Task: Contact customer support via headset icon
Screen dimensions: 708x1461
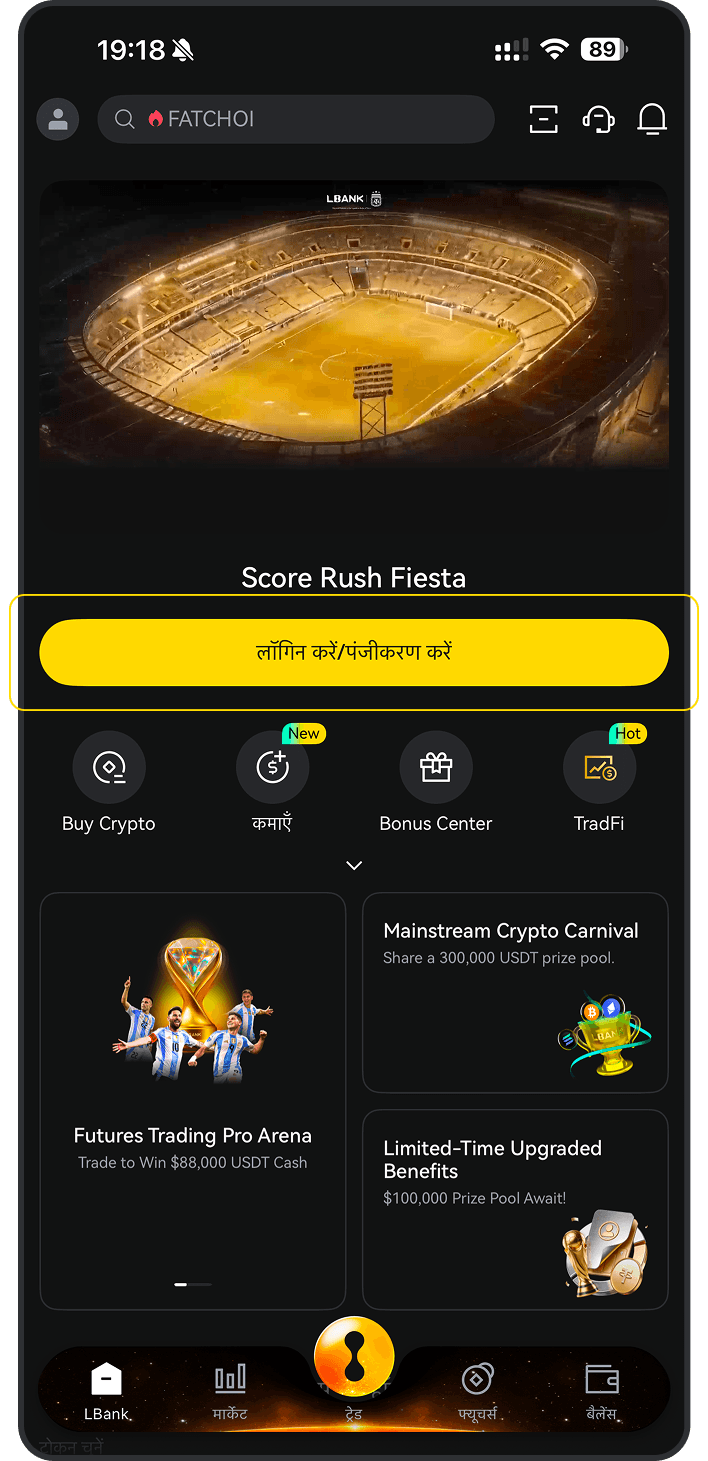Action: [598, 120]
